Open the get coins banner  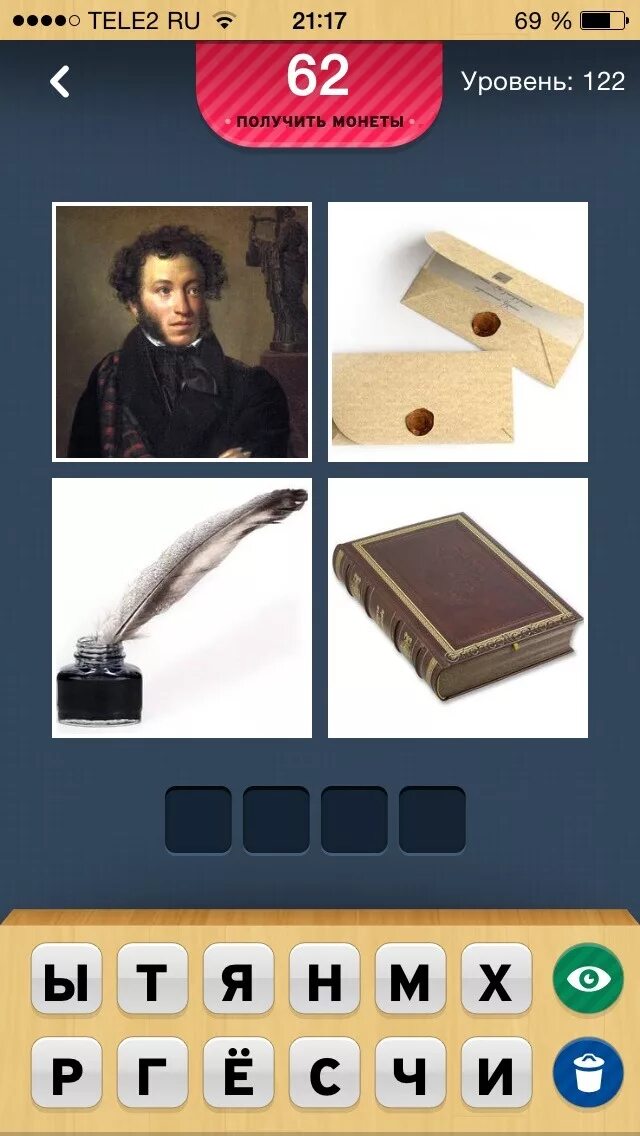pyautogui.click(x=319, y=93)
